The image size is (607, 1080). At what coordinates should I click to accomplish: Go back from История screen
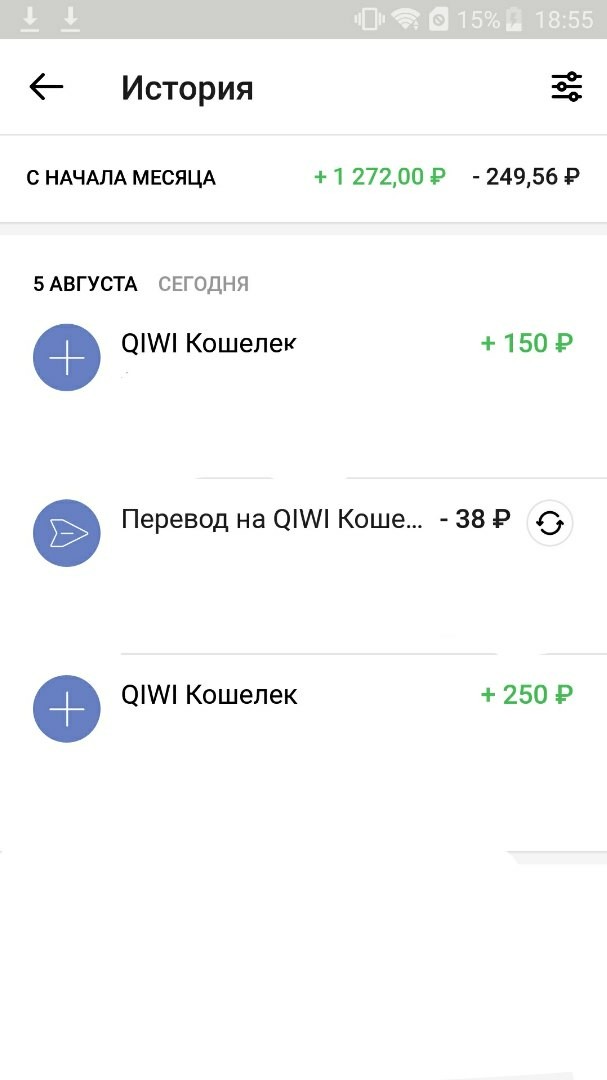coord(46,87)
